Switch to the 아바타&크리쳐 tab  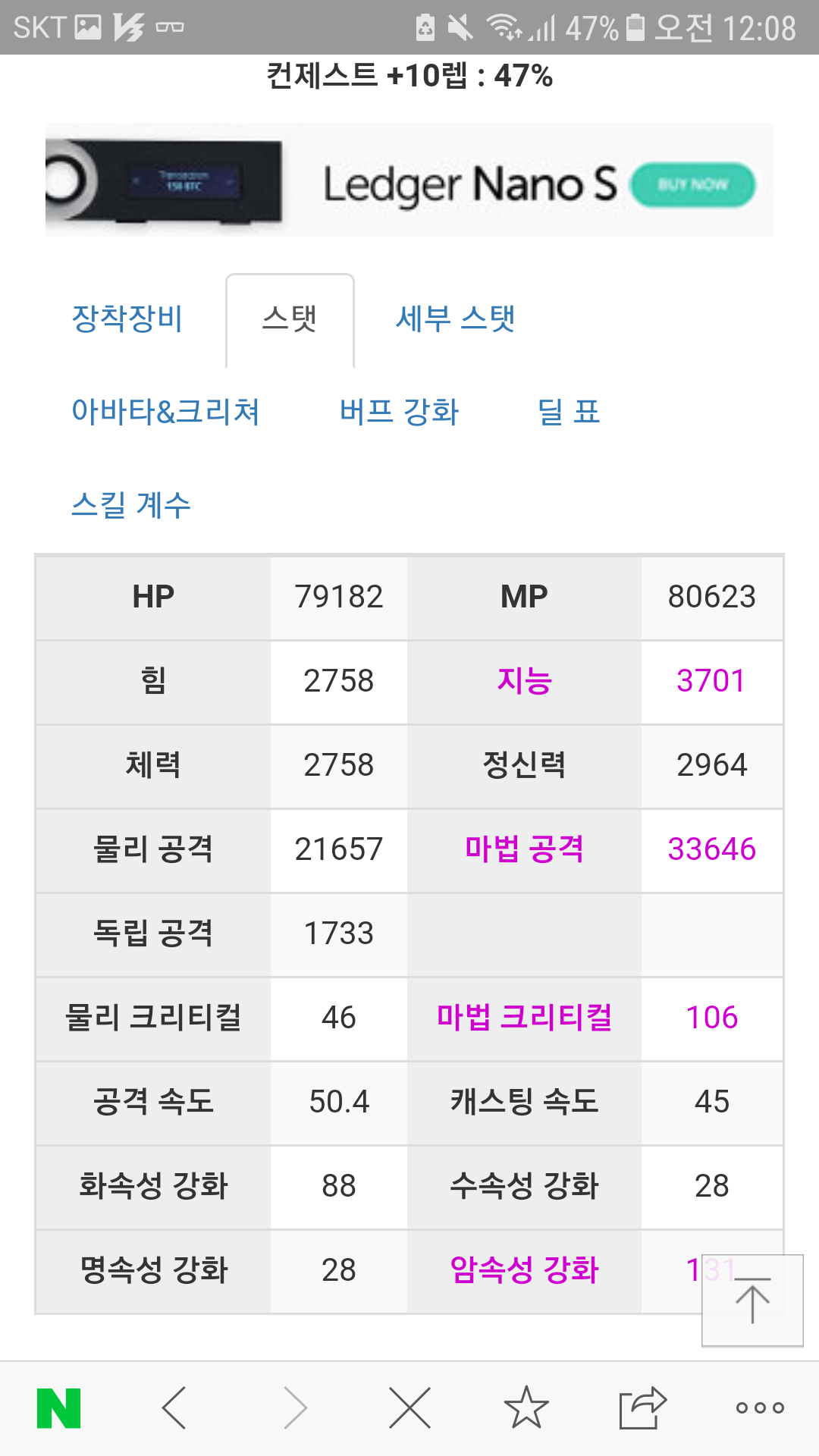pyautogui.click(x=165, y=412)
